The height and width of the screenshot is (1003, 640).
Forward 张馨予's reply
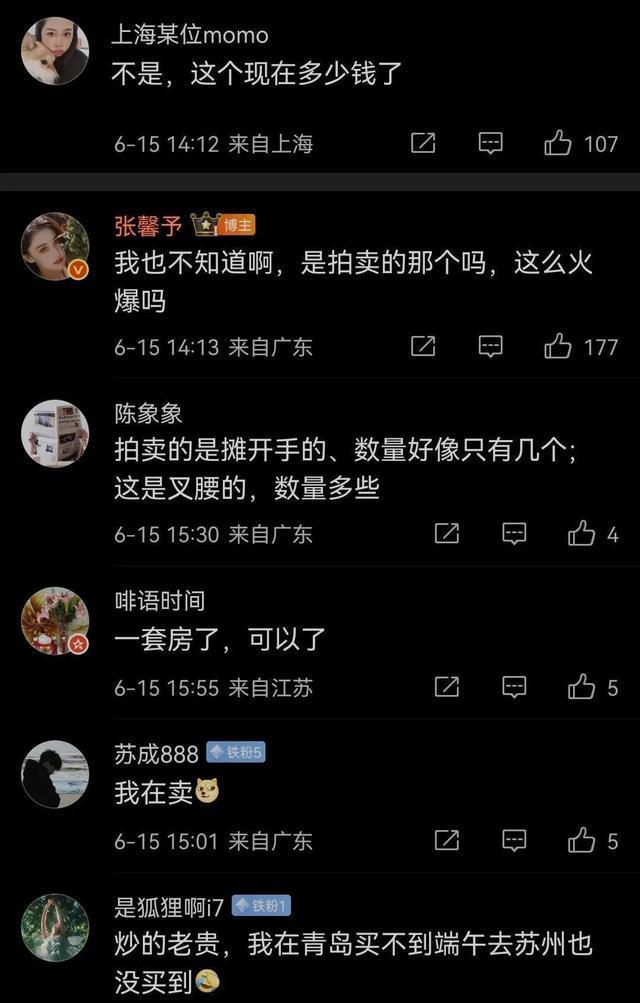coord(423,347)
